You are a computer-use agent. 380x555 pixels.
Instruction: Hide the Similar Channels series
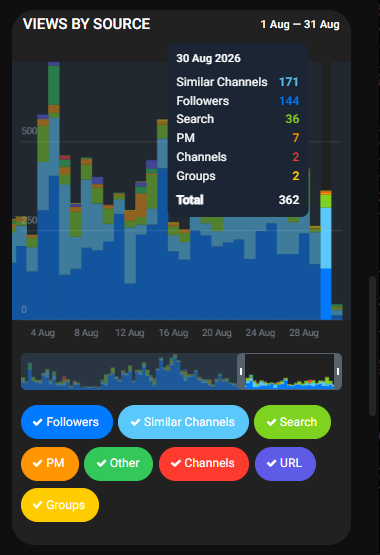coord(183,422)
